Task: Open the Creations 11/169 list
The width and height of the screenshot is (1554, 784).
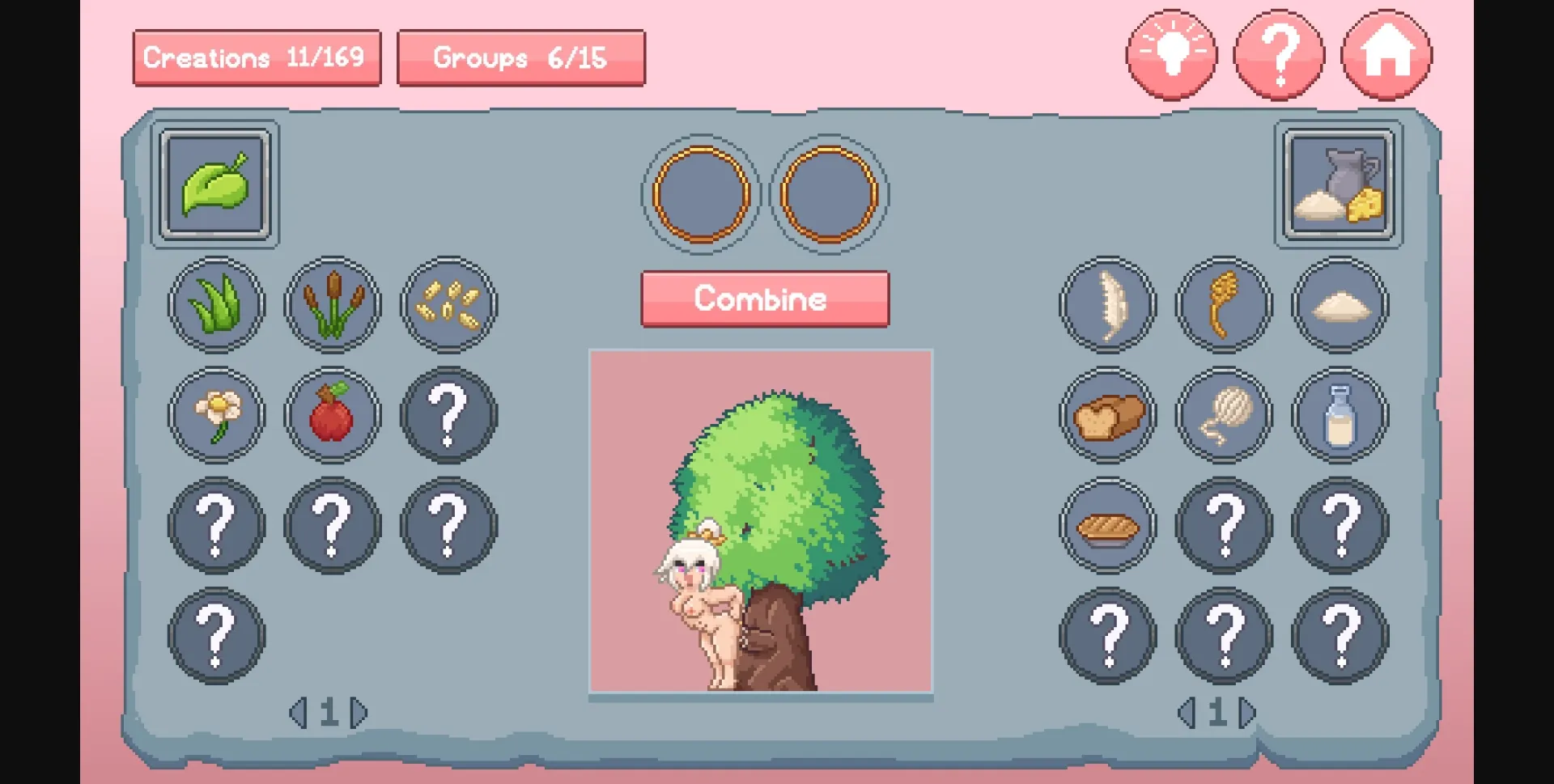Action: pyautogui.click(x=257, y=57)
